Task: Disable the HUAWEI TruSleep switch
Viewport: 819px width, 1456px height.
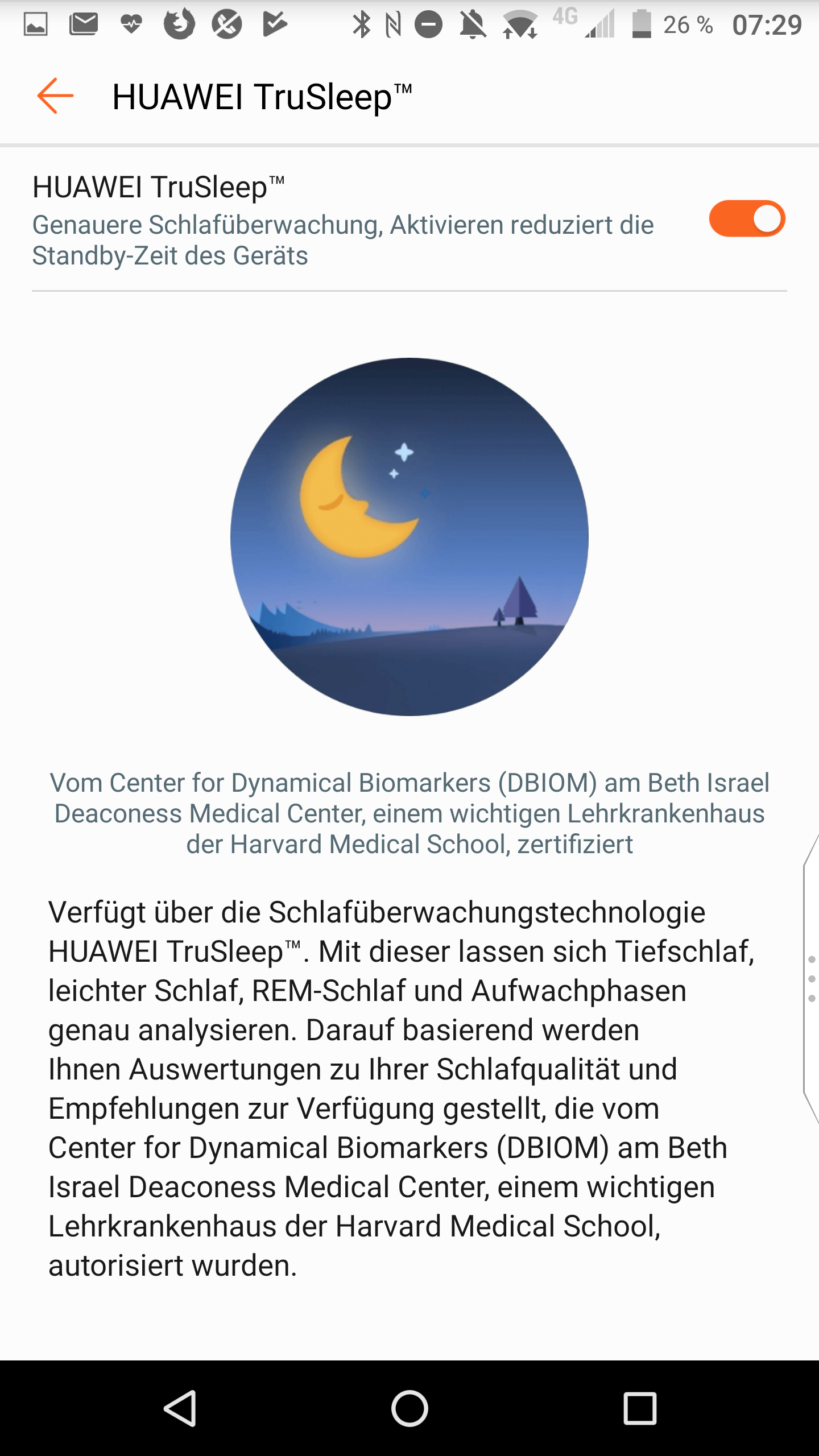Action: (746, 219)
